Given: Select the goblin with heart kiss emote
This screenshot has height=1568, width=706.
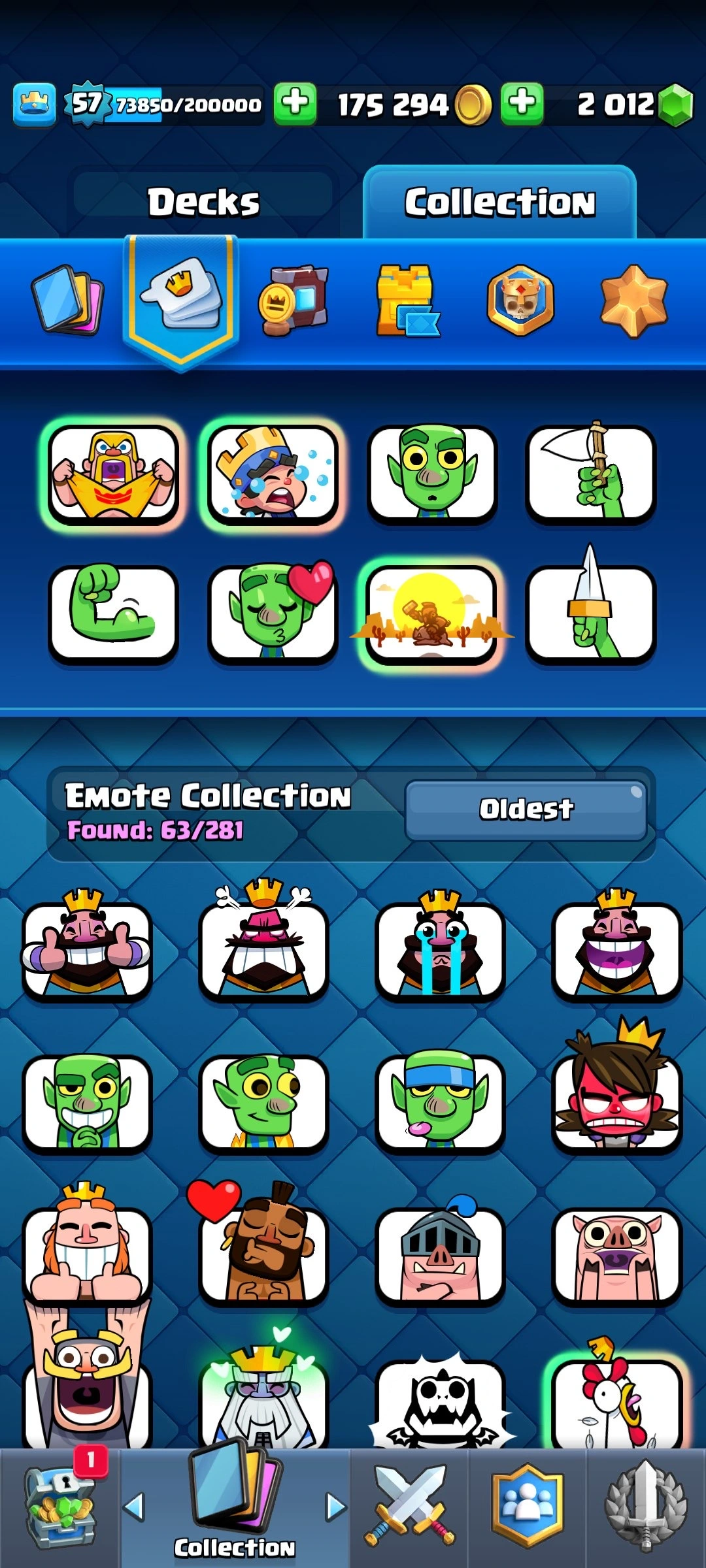Looking at the screenshot, I should click(273, 613).
